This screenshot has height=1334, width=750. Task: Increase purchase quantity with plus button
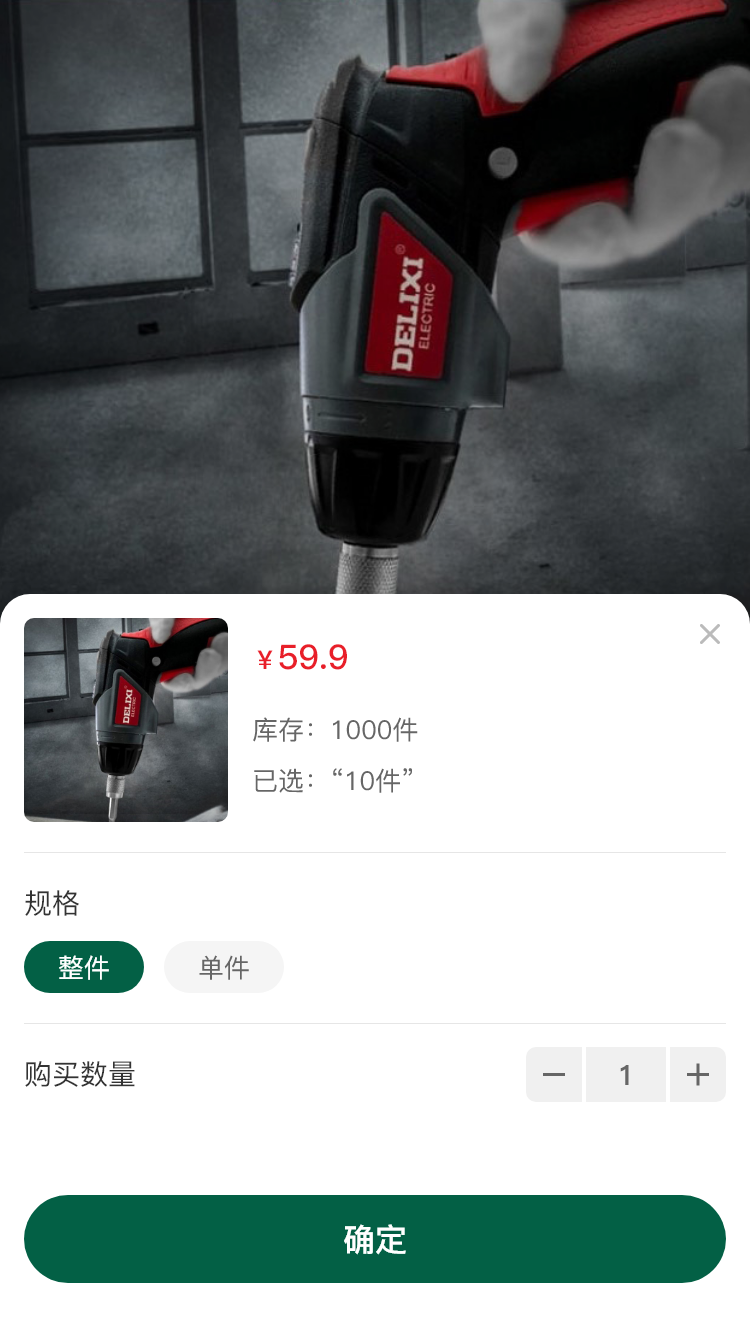[698, 1075]
